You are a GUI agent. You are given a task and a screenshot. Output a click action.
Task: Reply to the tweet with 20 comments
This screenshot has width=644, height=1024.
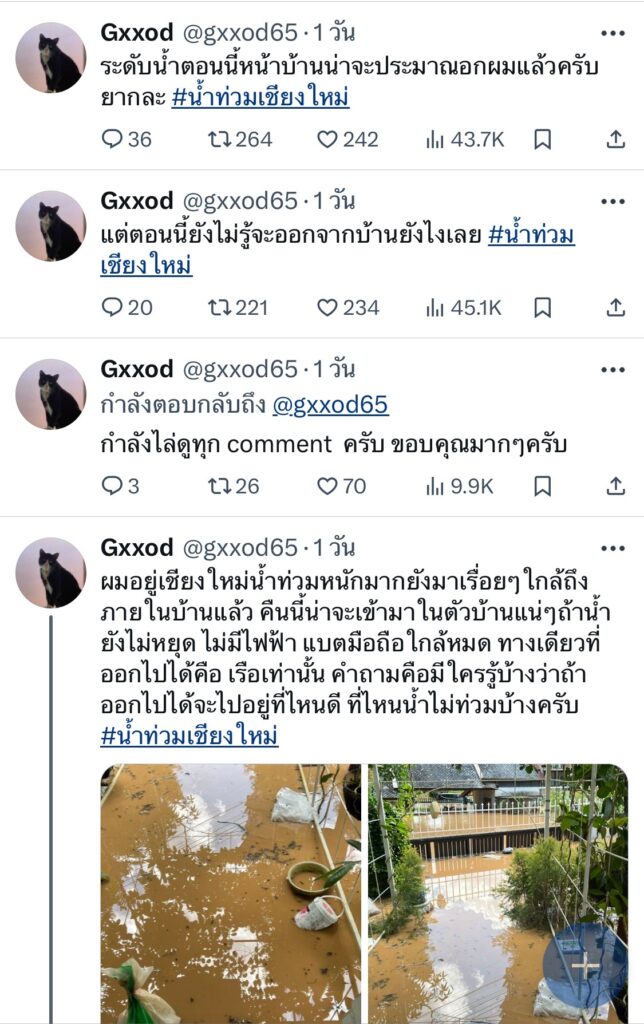pyautogui.click(x=112, y=308)
